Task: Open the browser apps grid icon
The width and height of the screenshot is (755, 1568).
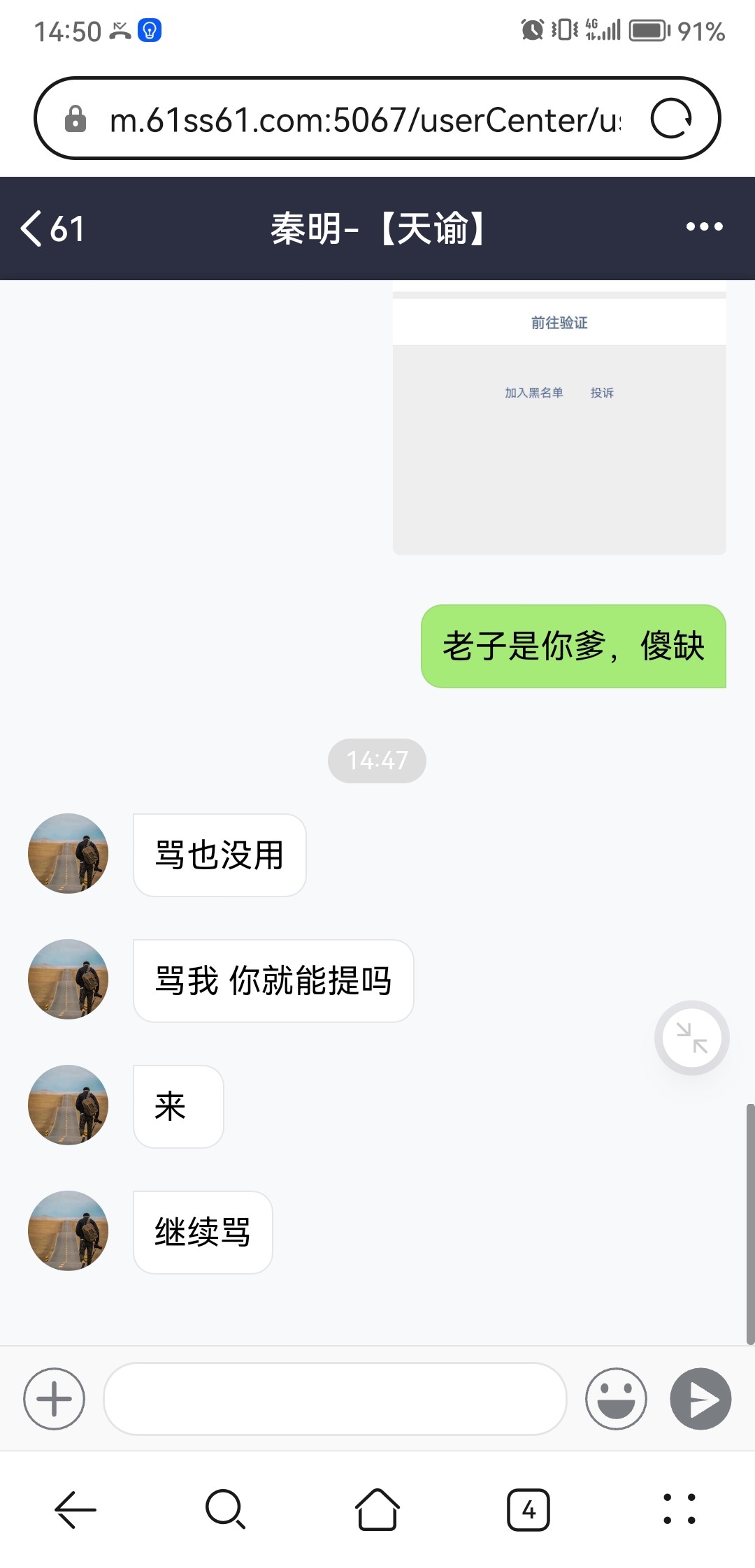Action: coord(679,1509)
